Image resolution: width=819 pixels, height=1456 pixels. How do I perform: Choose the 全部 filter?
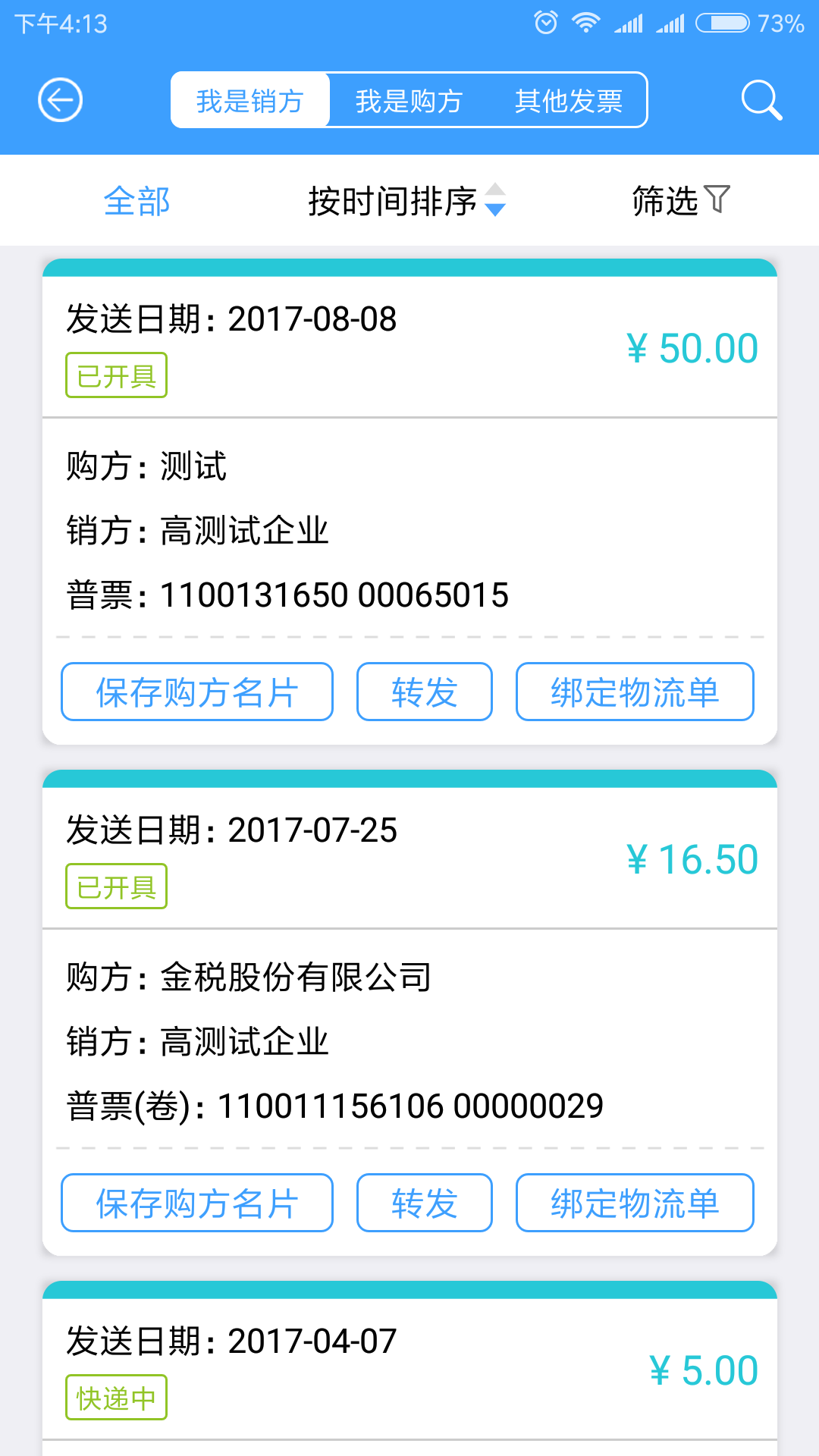(136, 201)
